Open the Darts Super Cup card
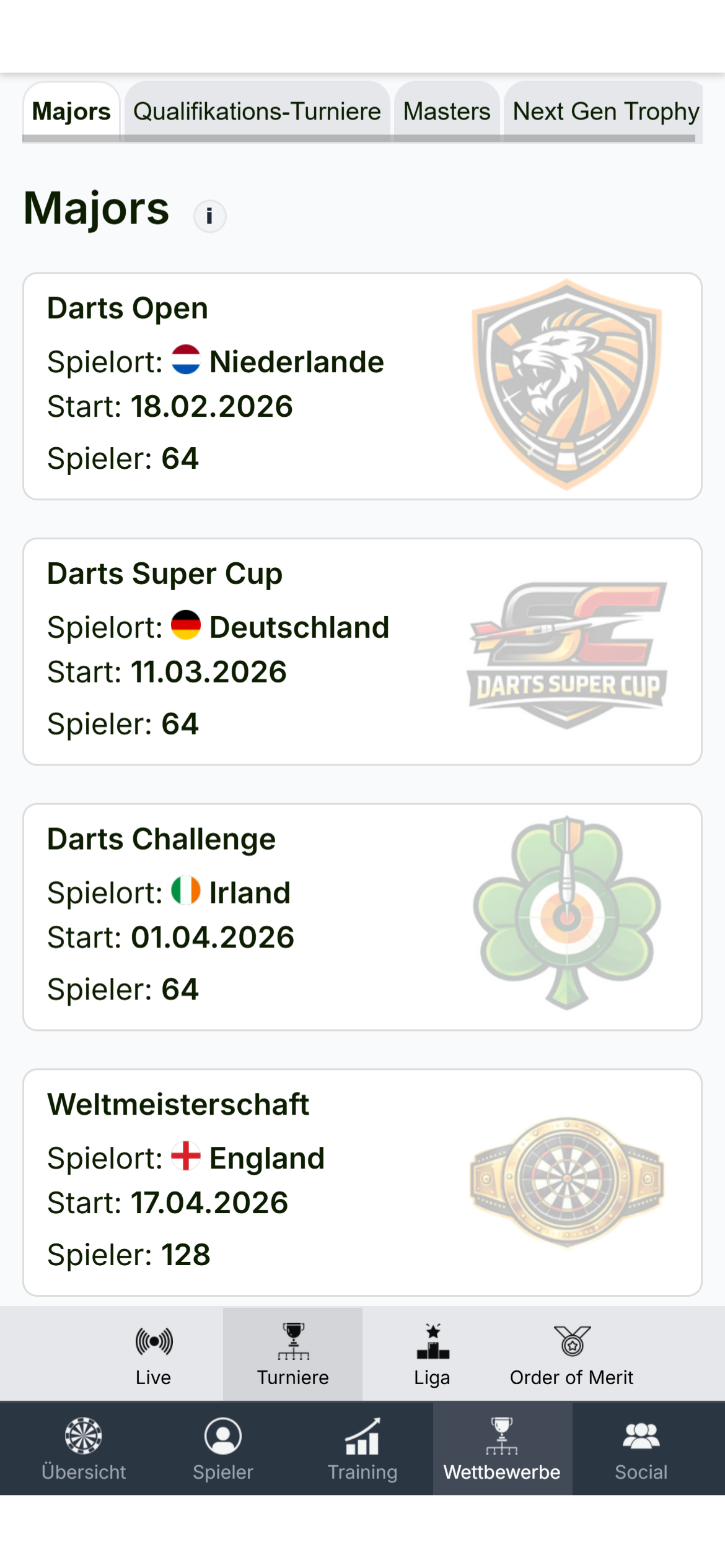This screenshot has height=1568, width=725. 248,648
